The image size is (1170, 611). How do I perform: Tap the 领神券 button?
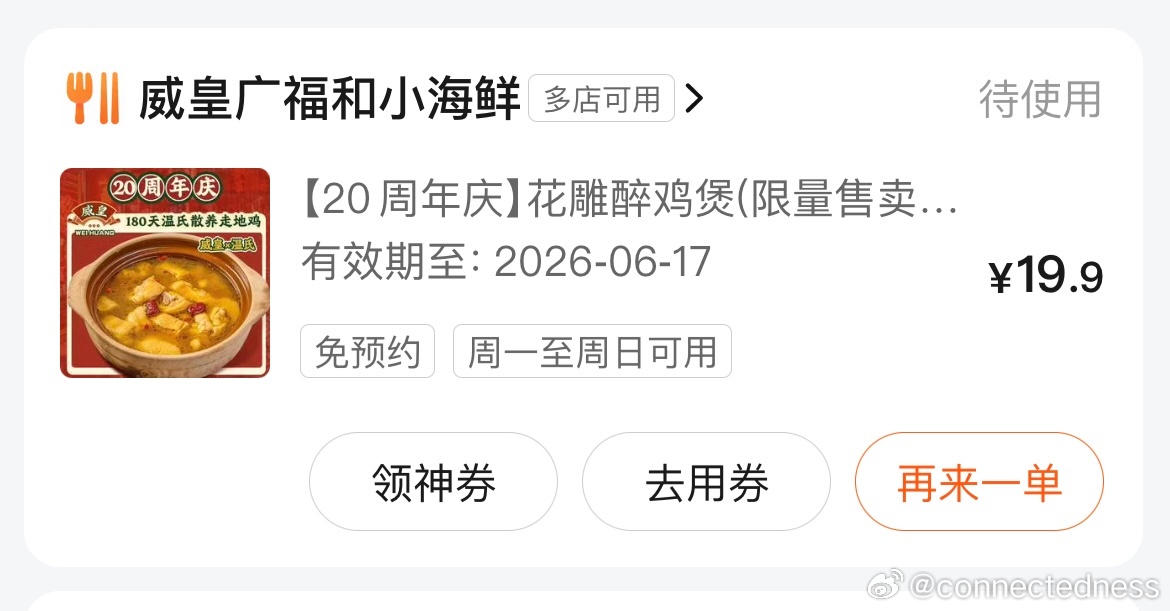click(x=433, y=482)
